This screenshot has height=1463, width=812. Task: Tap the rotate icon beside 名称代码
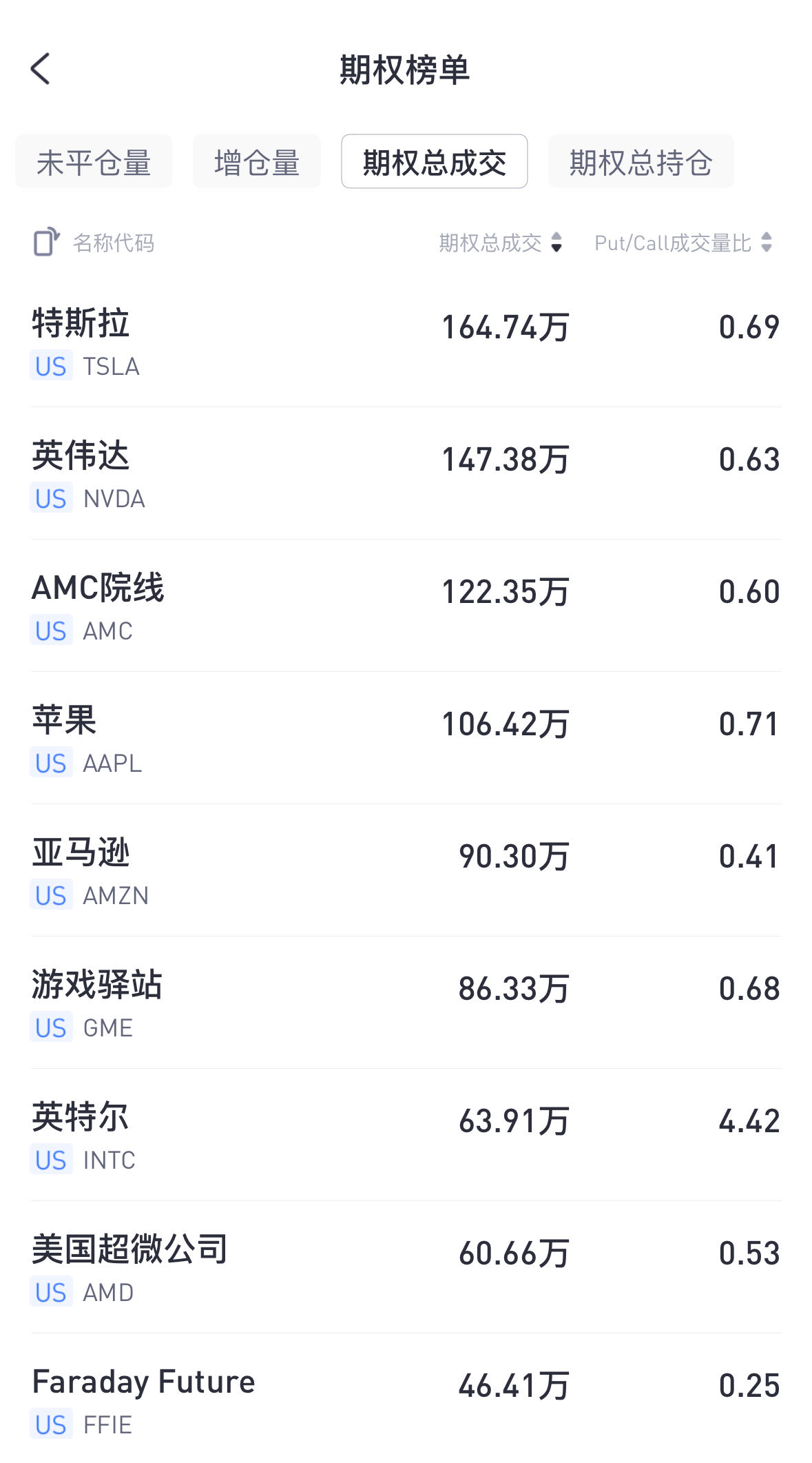click(x=47, y=243)
